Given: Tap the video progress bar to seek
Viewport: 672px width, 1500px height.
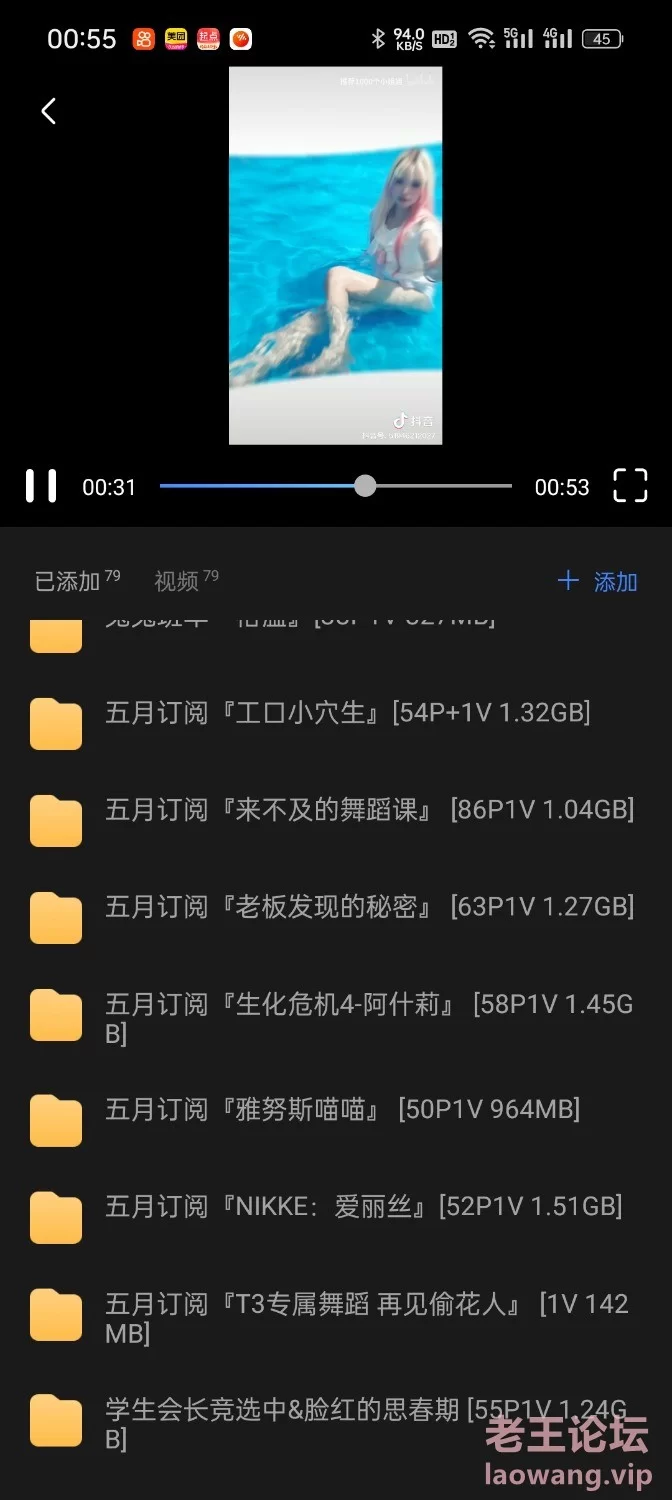Looking at the screenshot, I should [335, 486].
